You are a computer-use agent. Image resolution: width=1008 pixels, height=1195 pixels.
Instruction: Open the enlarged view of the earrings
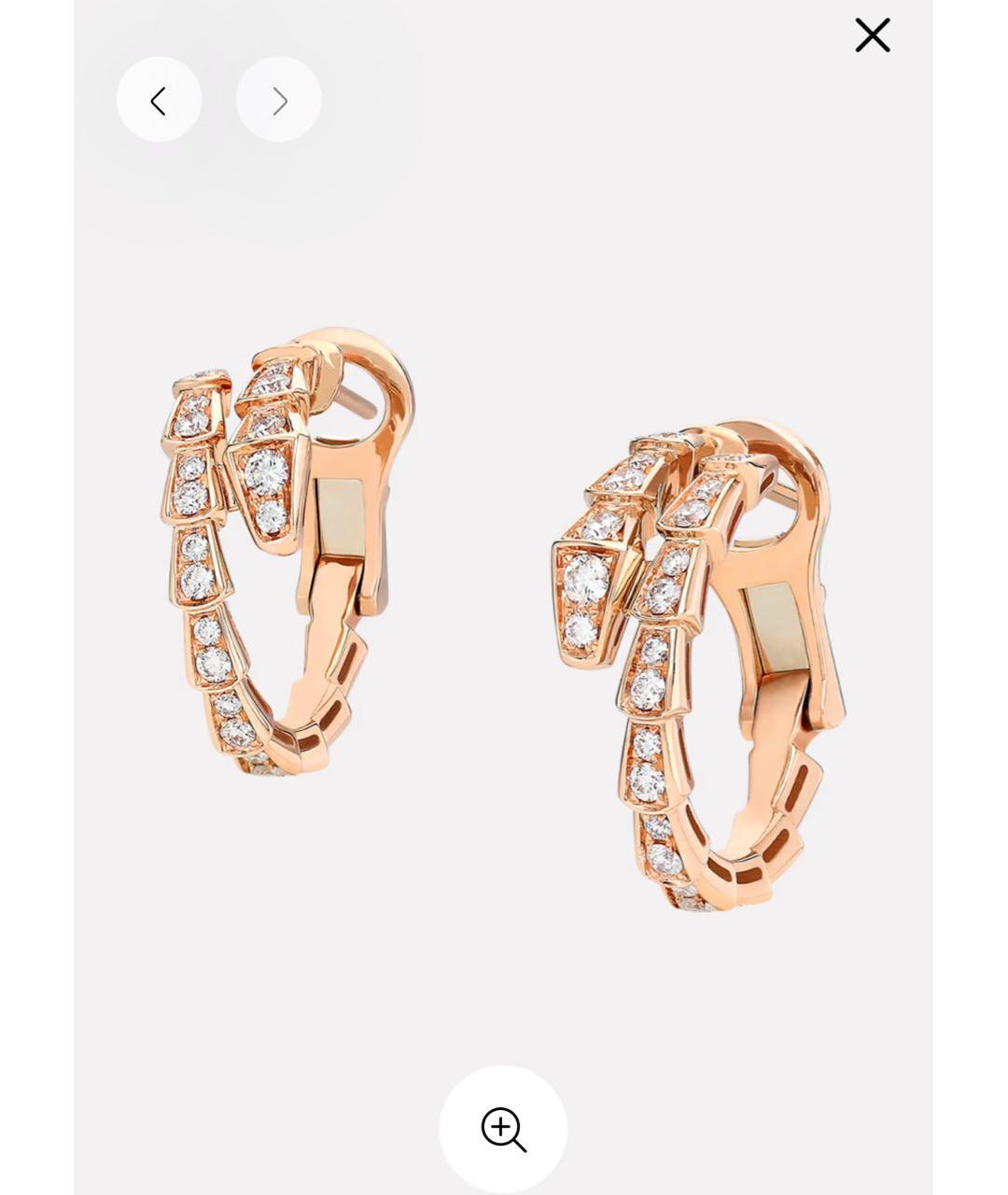[504, 1129]
